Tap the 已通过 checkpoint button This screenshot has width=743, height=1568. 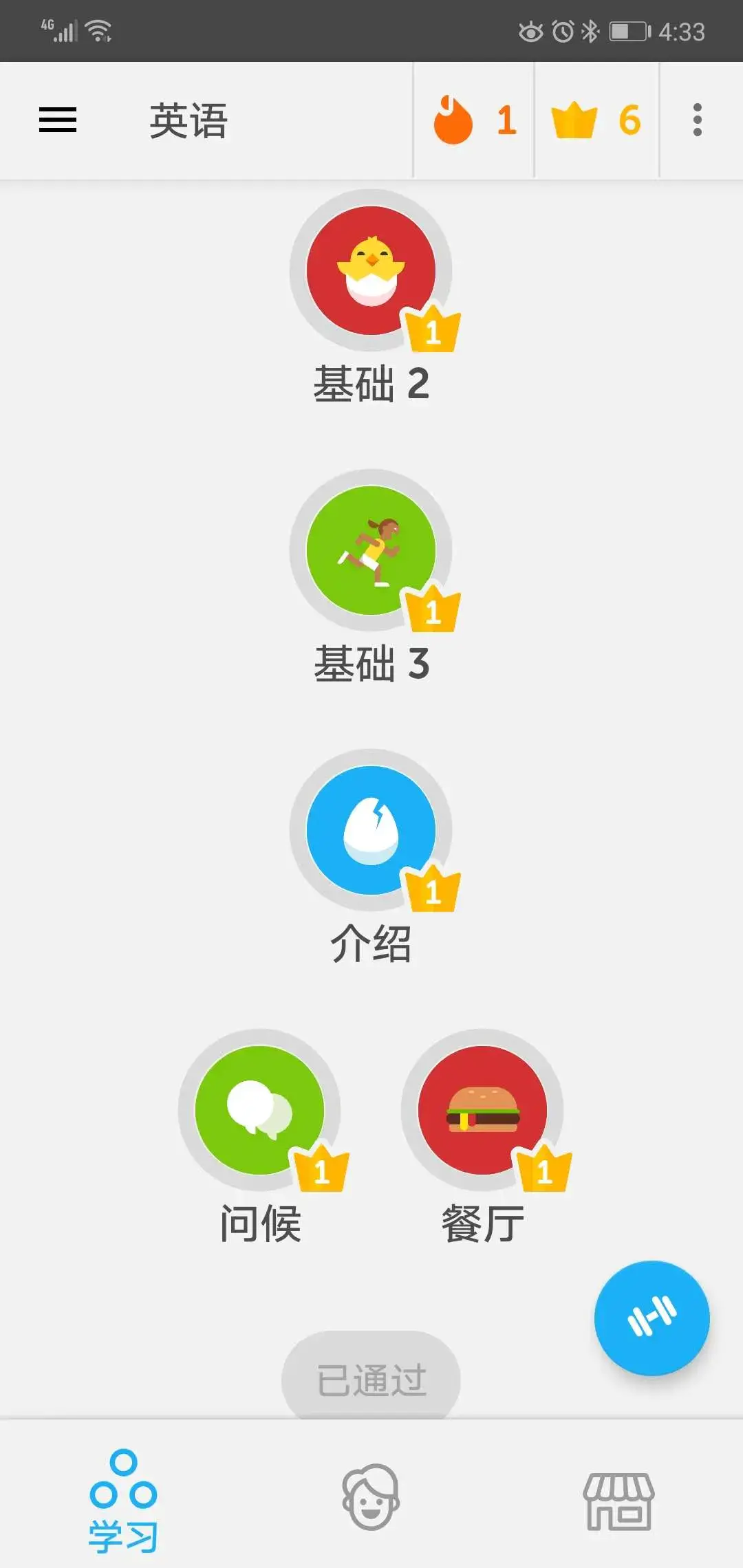pos(371,1379)
